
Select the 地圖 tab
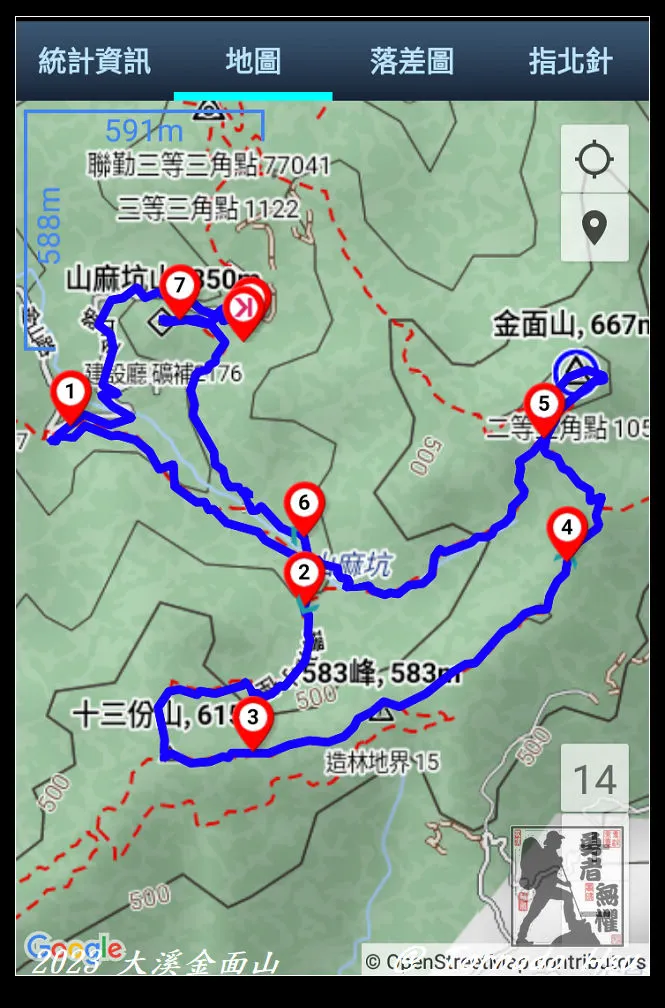253,61
